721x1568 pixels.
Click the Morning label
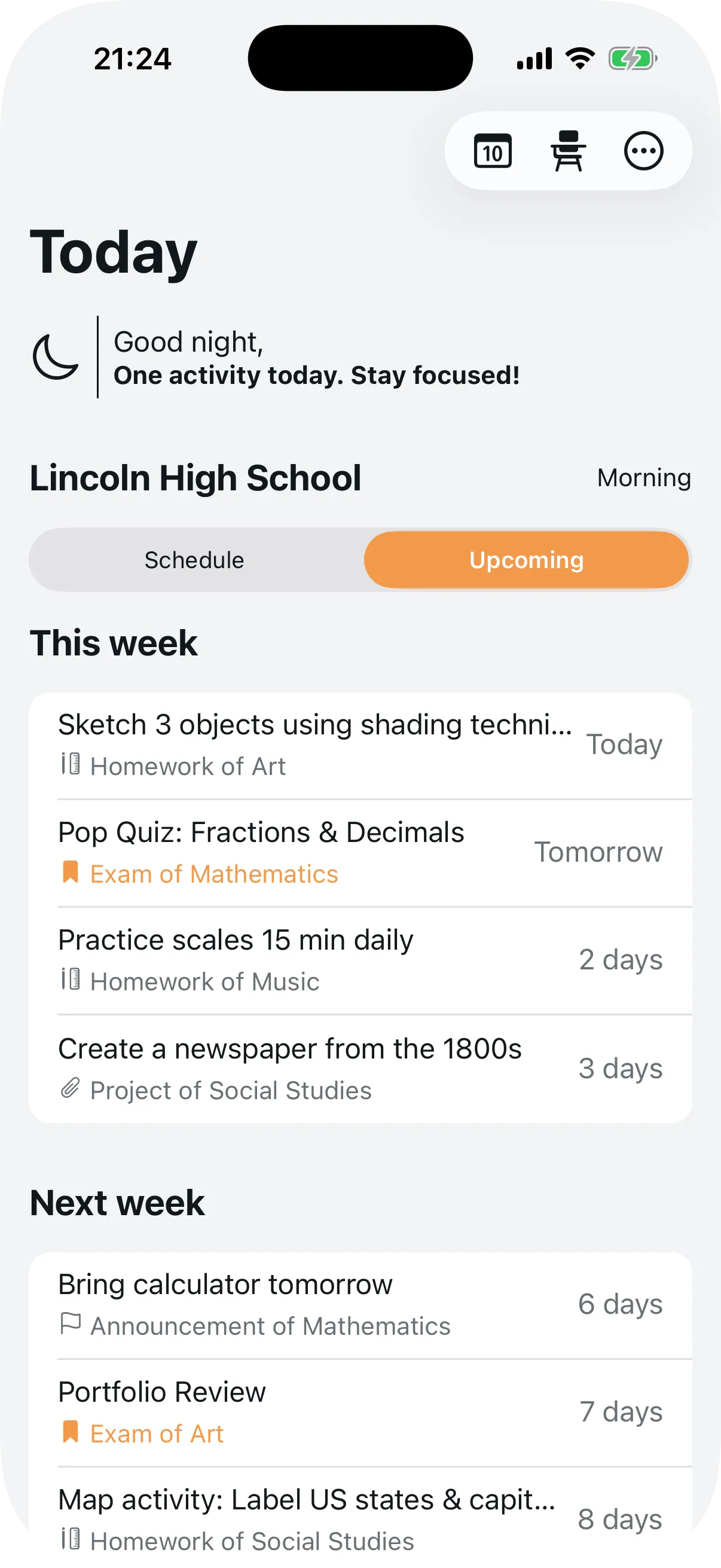pos(643,478)
